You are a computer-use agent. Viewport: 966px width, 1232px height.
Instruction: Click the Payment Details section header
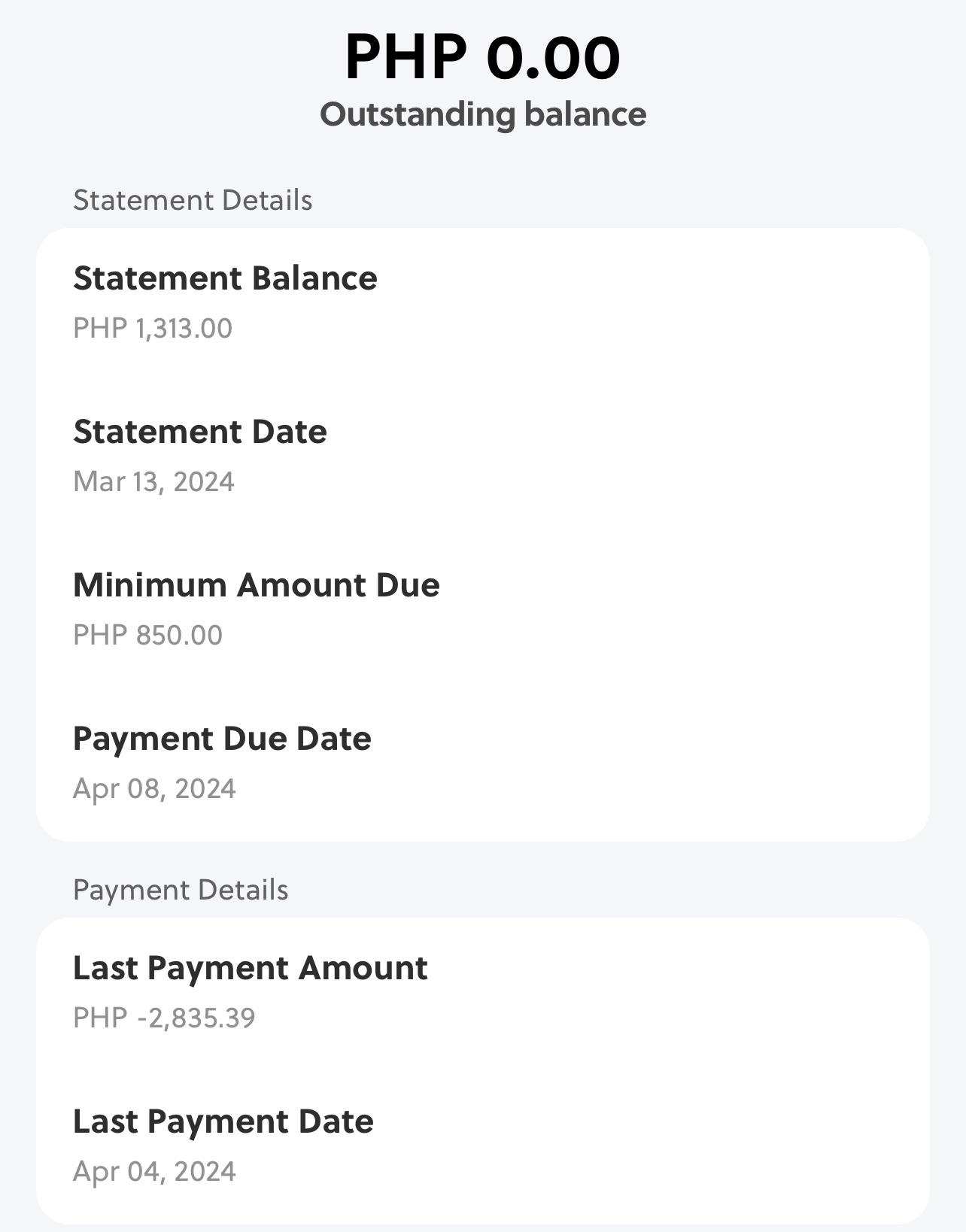pyautogui.click(x=181, y=889)
